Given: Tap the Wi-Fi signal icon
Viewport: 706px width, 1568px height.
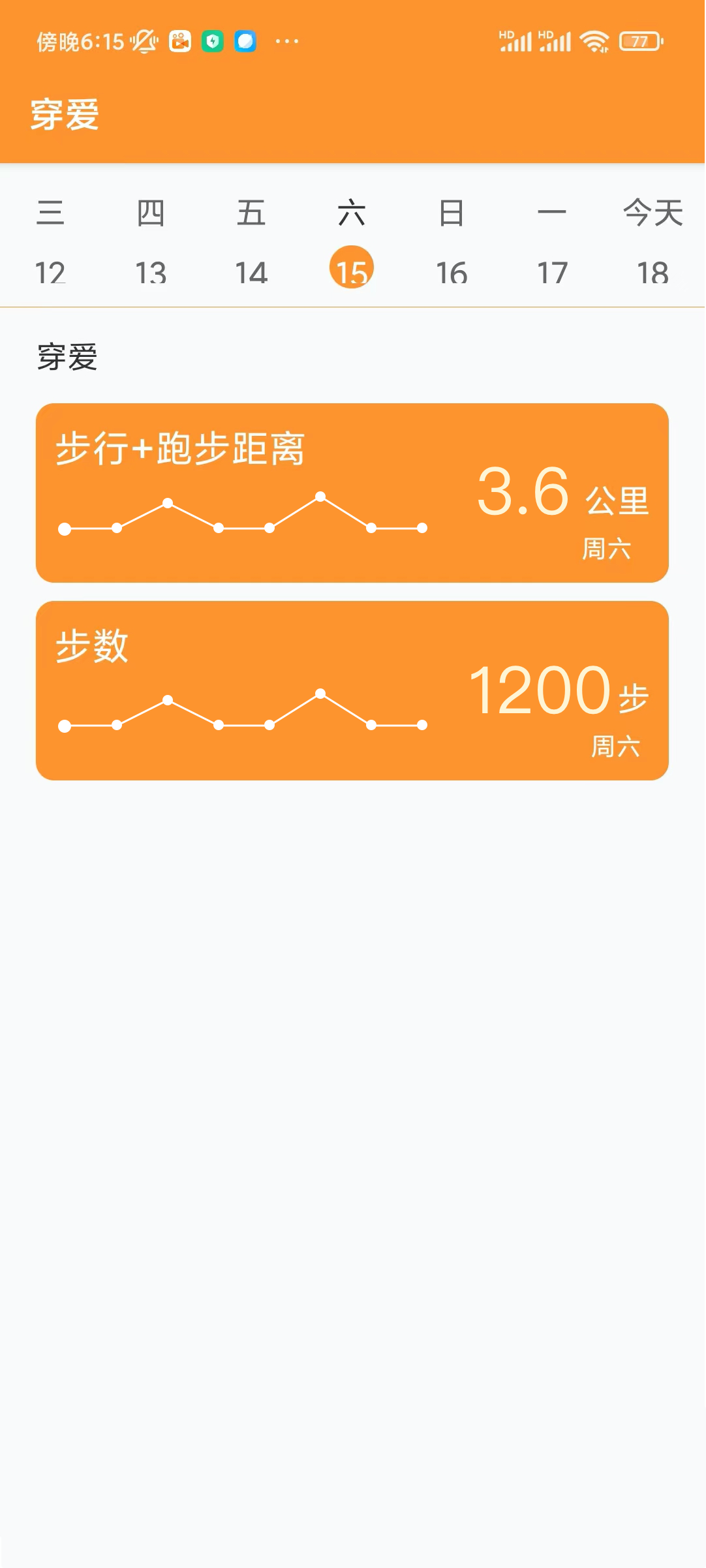Looking at the screenshot, I should (x=594, y=41).
